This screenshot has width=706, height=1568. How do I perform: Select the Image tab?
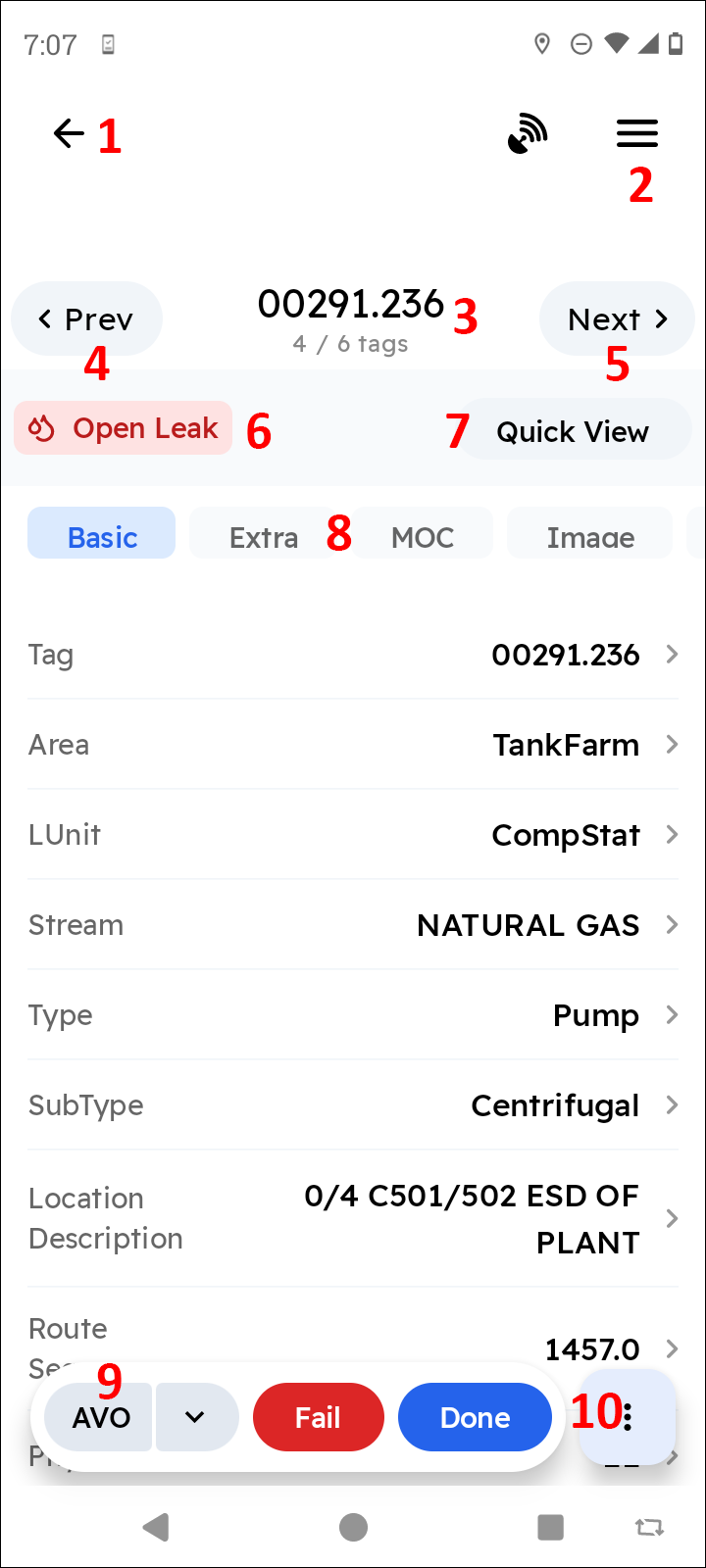tap(589, 537)
